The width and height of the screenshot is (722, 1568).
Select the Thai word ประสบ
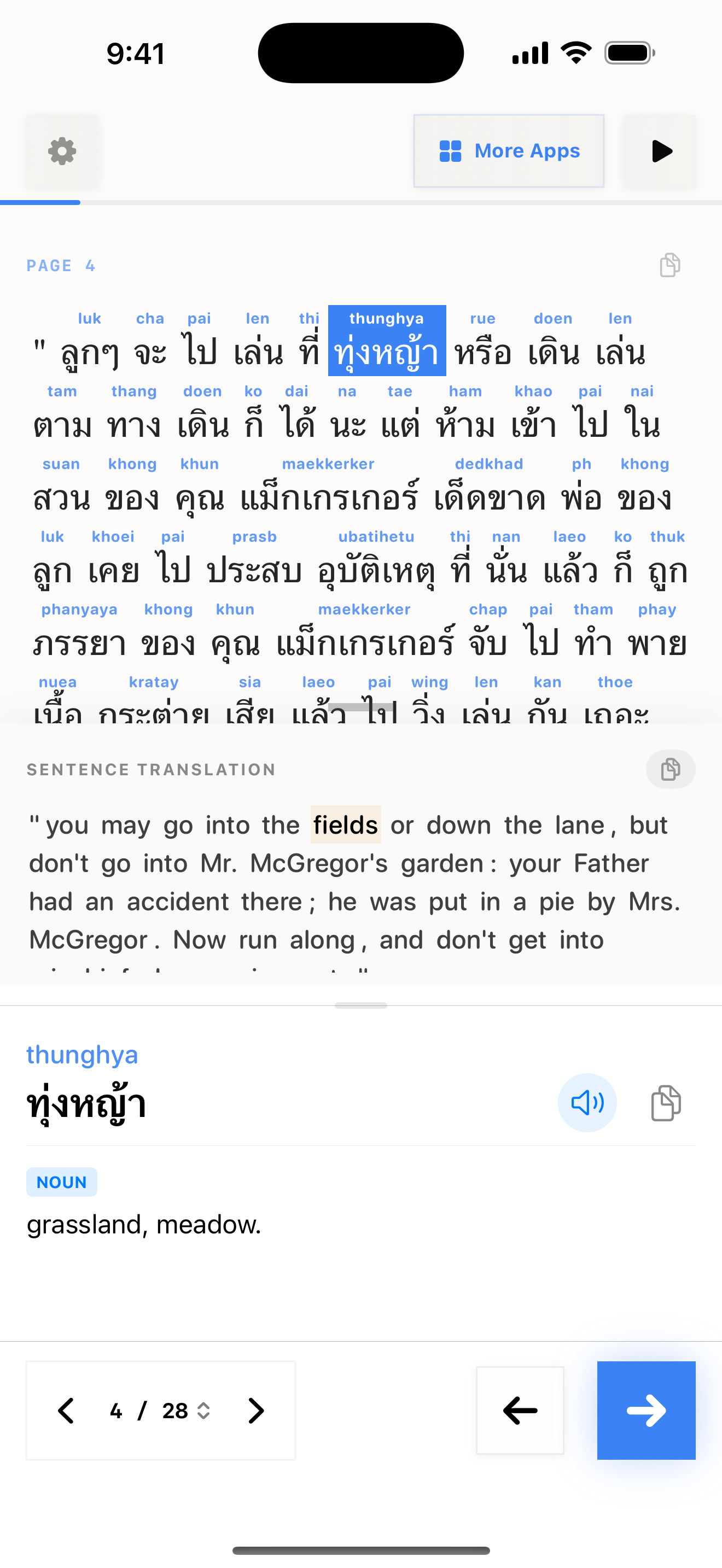[x=254, y=571]
